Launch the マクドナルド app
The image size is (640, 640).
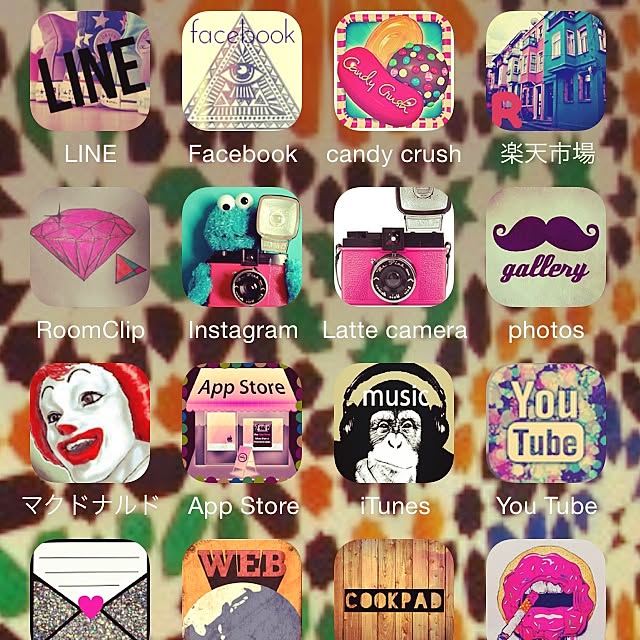(90, 423)
